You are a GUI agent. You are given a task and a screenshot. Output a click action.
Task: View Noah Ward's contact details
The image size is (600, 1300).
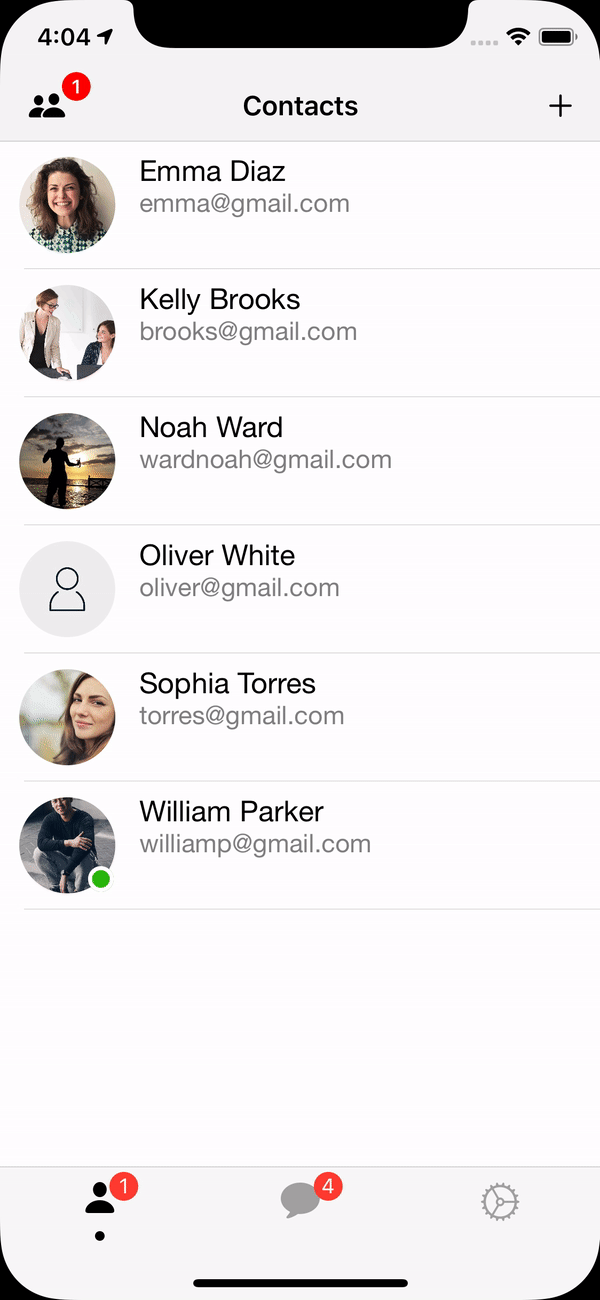(x=300, y=461)
